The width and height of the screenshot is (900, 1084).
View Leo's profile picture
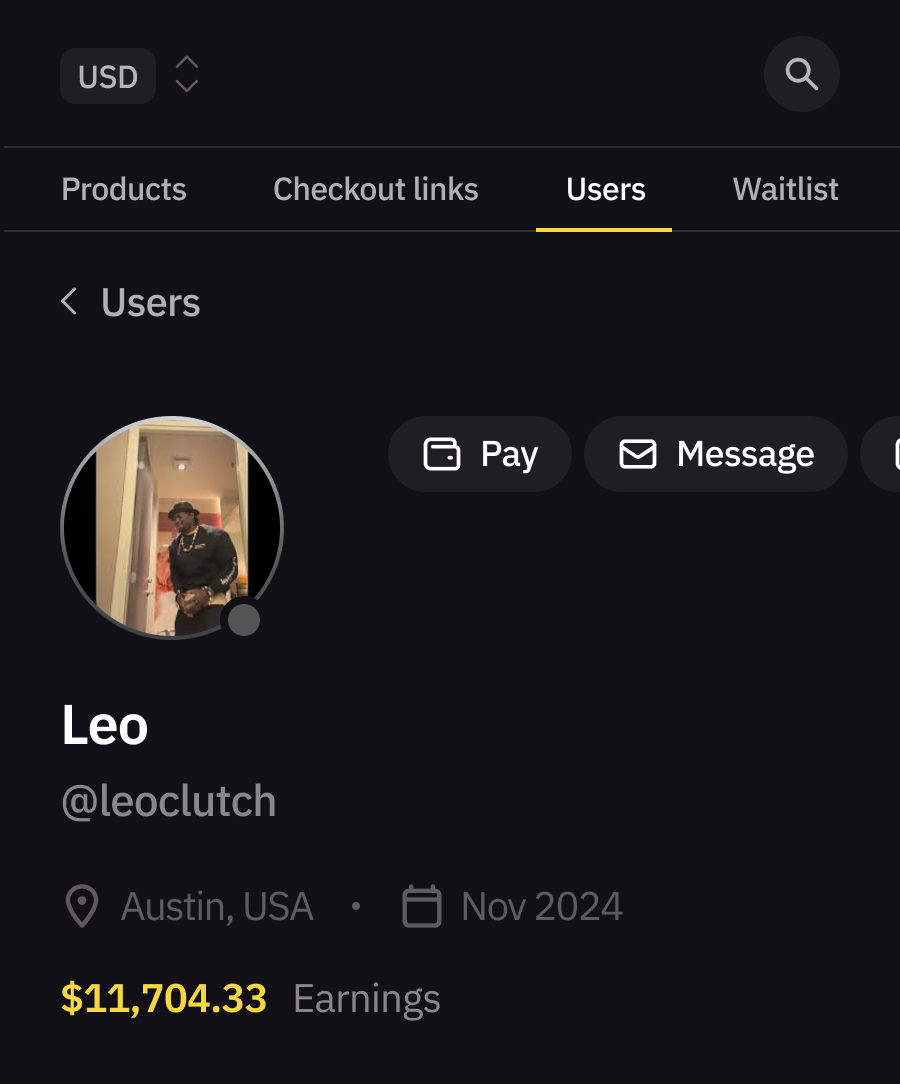(x=171, y=527)
